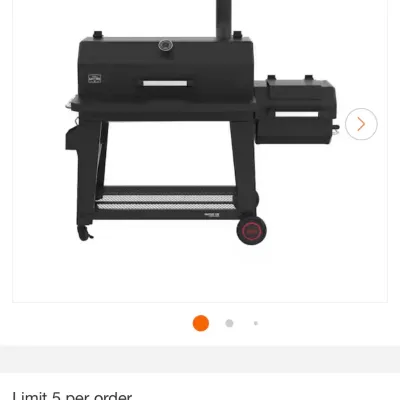Image resolution: width=400 pixels, height=400 pixels.
Task: Show the next product image
Action: point(361,124)
